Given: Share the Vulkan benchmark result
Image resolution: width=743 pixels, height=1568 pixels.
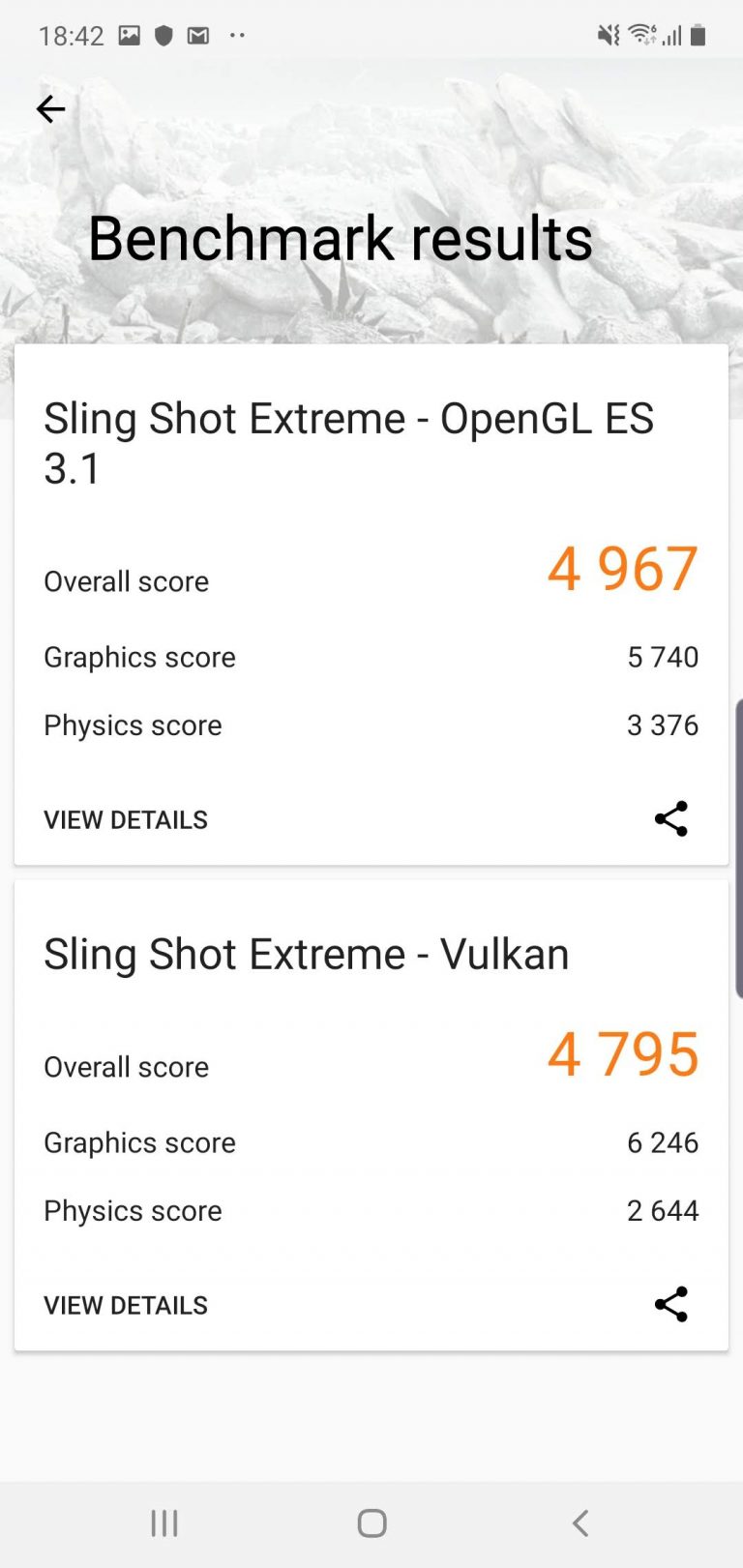Looking at the screenshot, I should tap(670, 1304).
